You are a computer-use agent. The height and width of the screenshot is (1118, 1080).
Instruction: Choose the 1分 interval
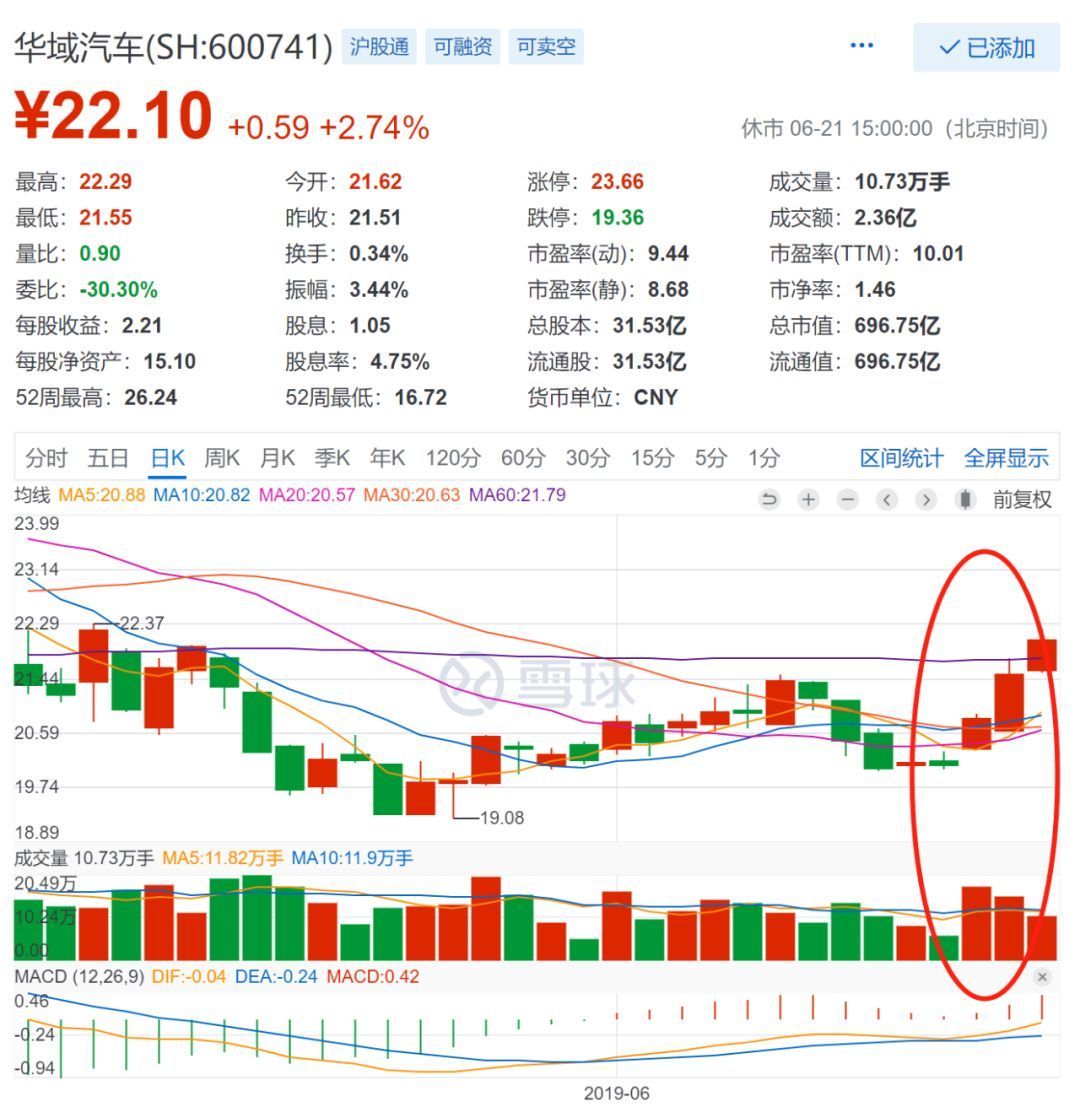pyautogui.click(x=763, y=459)
